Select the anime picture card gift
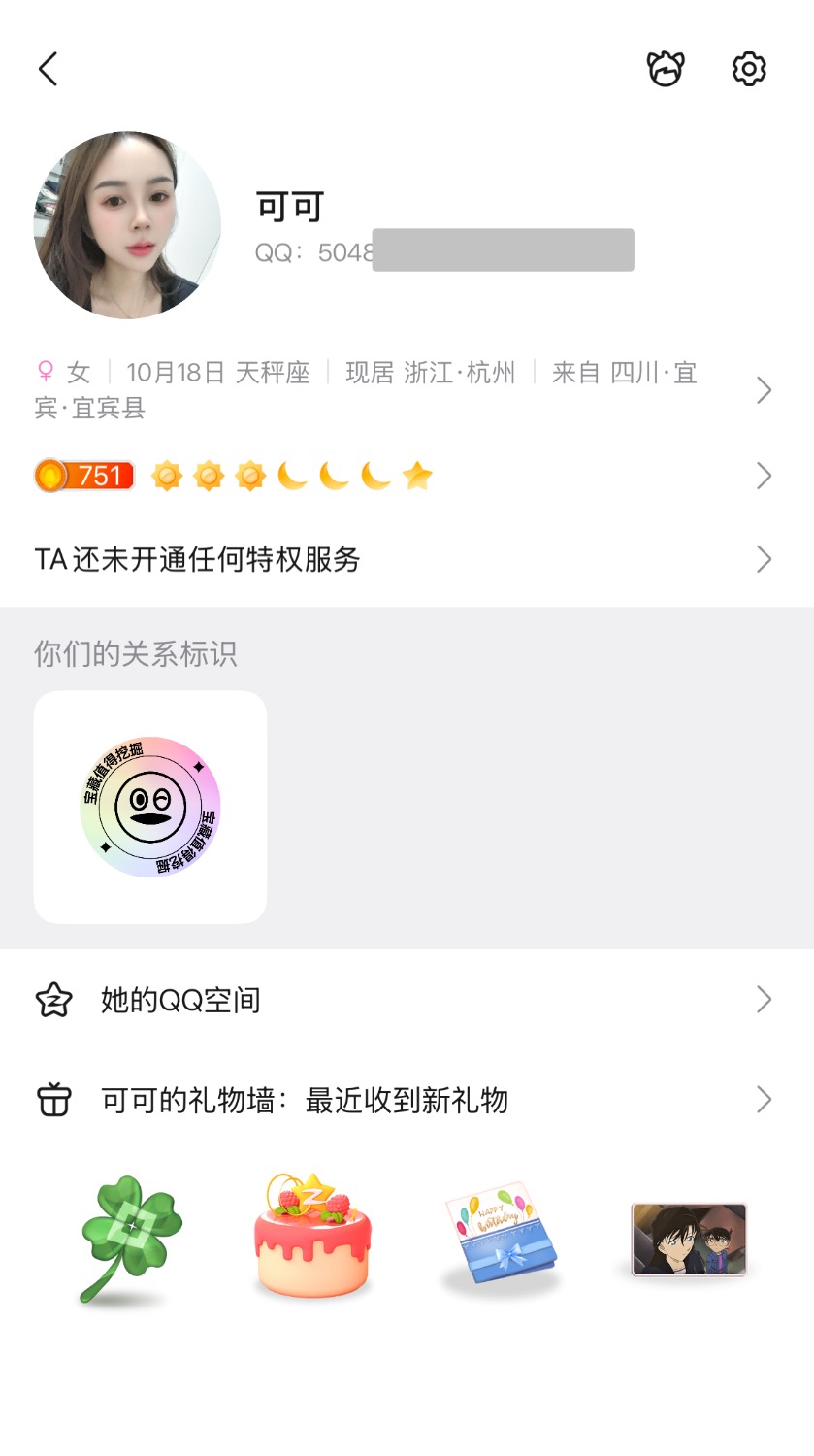 pyautogui.click(x=689, y=1239)
